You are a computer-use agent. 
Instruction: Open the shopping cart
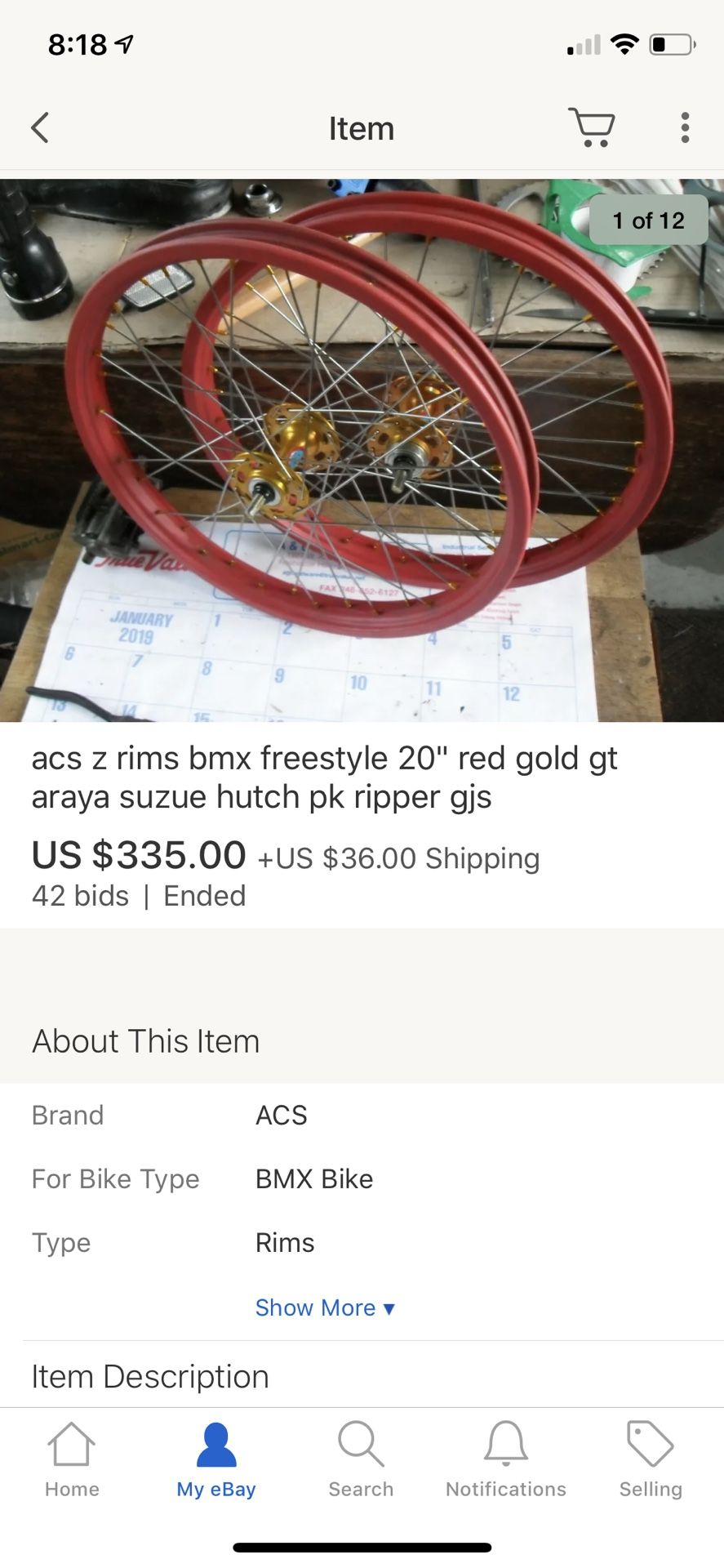tap(593, 127)
